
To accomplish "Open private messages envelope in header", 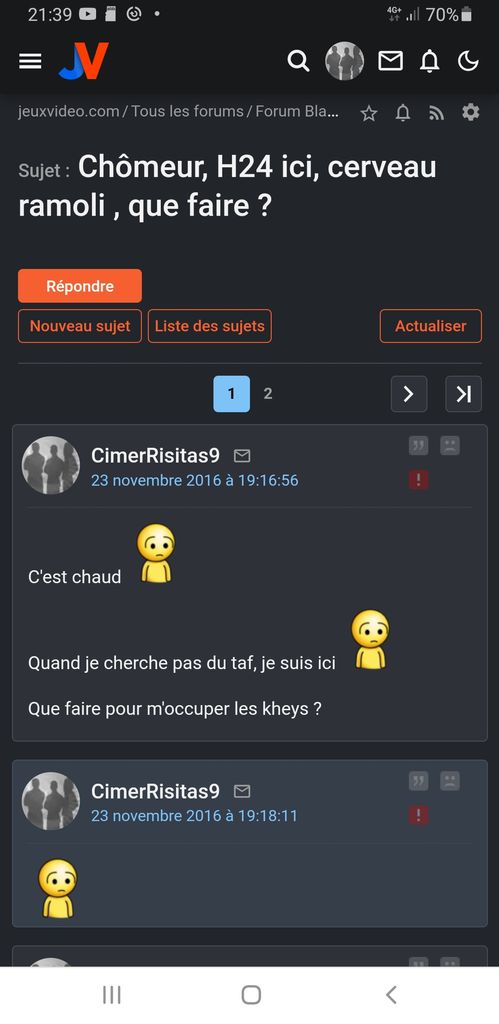I will (391, 61).
